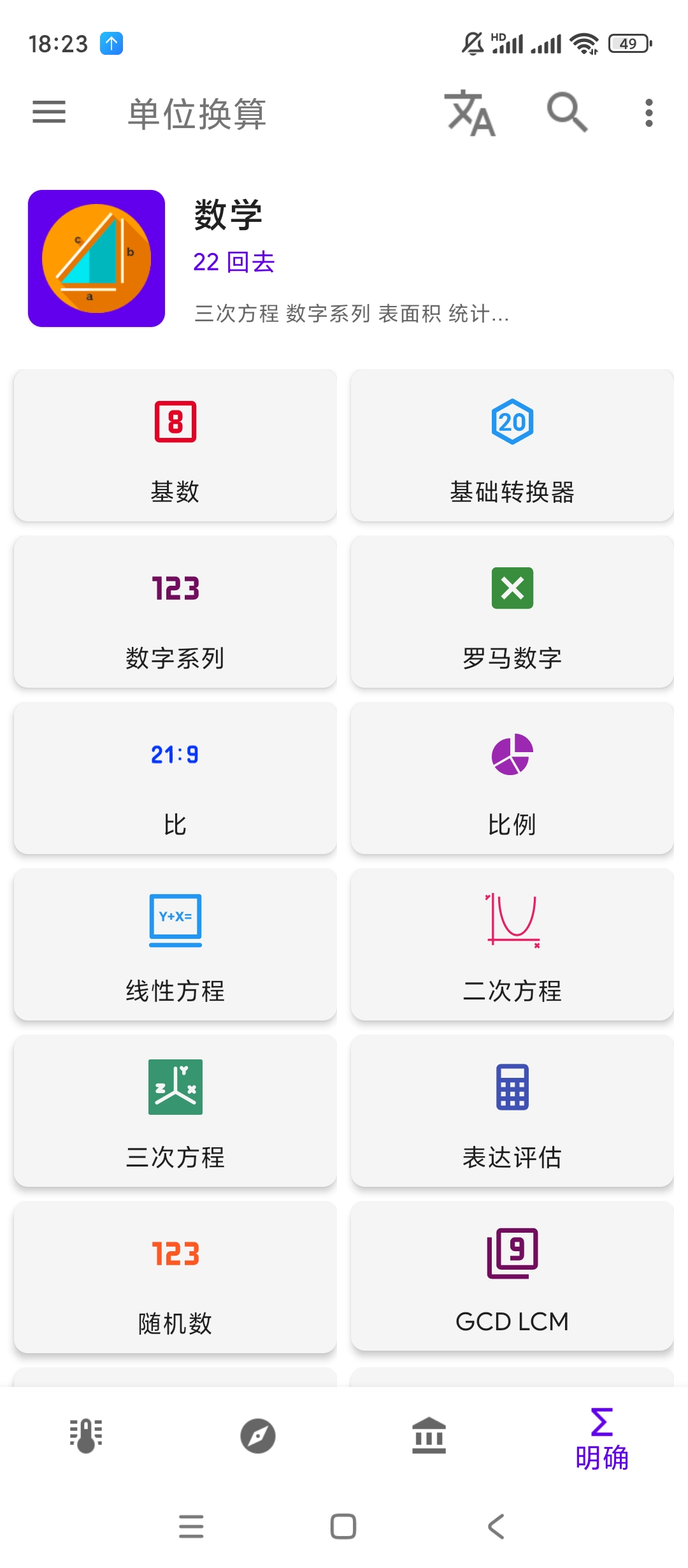688x1568 pixels.
Task: Open the 随机数 generator
Action: (175, 1278)
